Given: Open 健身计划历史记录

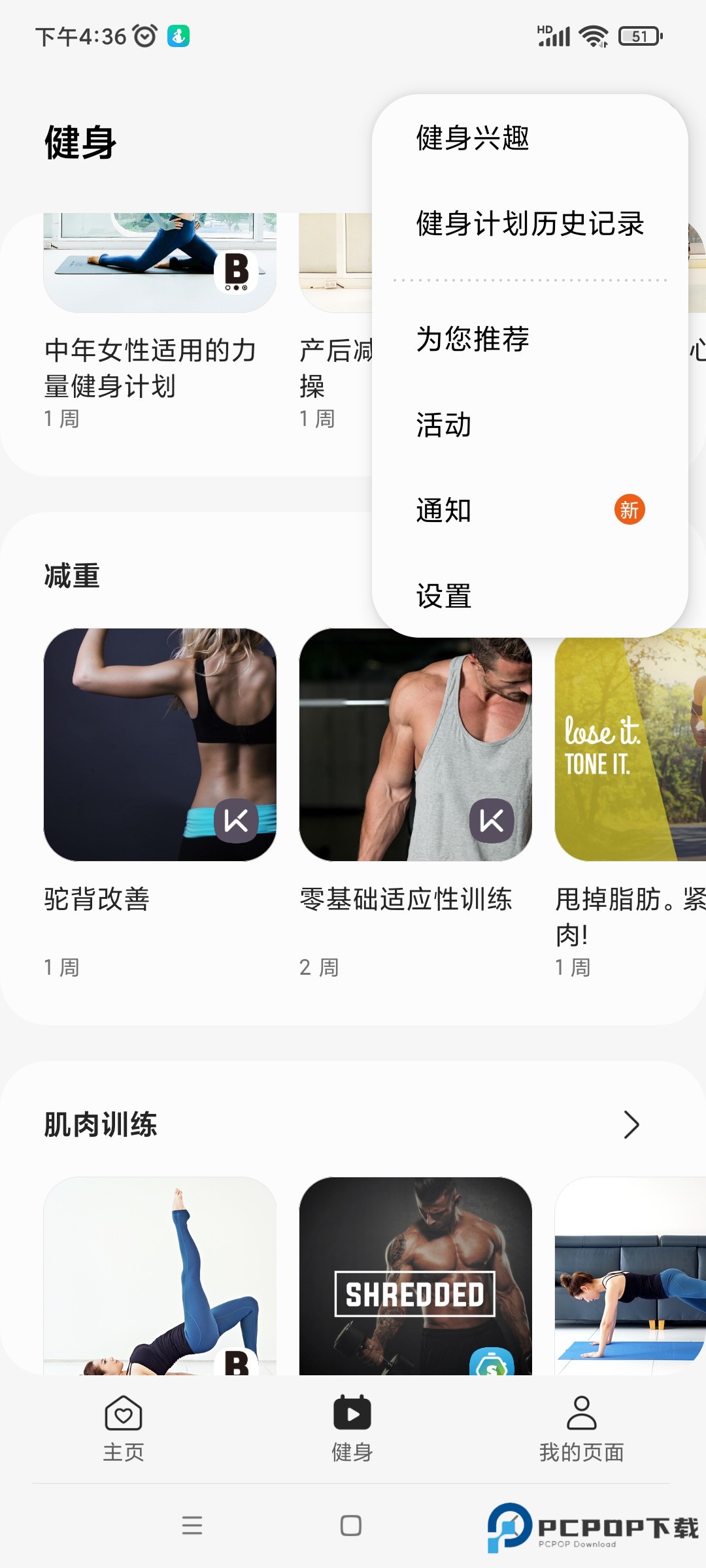Looking at the screenshot, I should [x=529, y=223].
